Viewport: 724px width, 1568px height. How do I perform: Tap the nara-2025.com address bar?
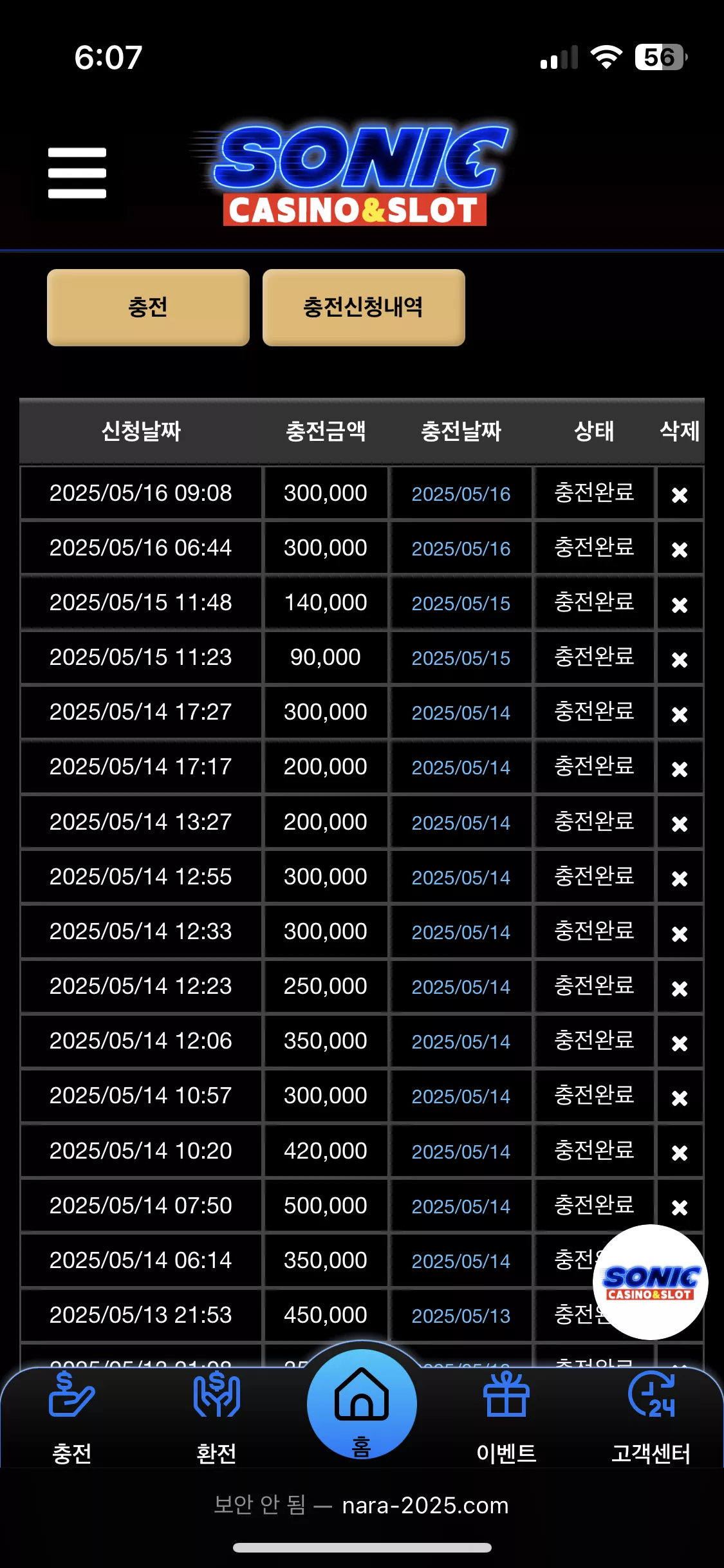362,1506
